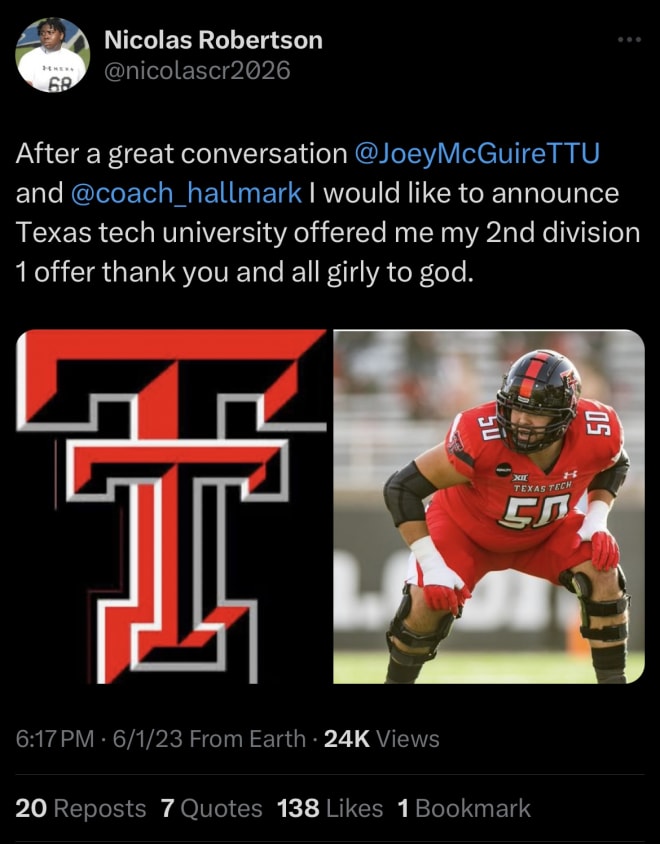View the Texas Tech logo image
This screenshot has height=844, width=660.
click(171, 506)
